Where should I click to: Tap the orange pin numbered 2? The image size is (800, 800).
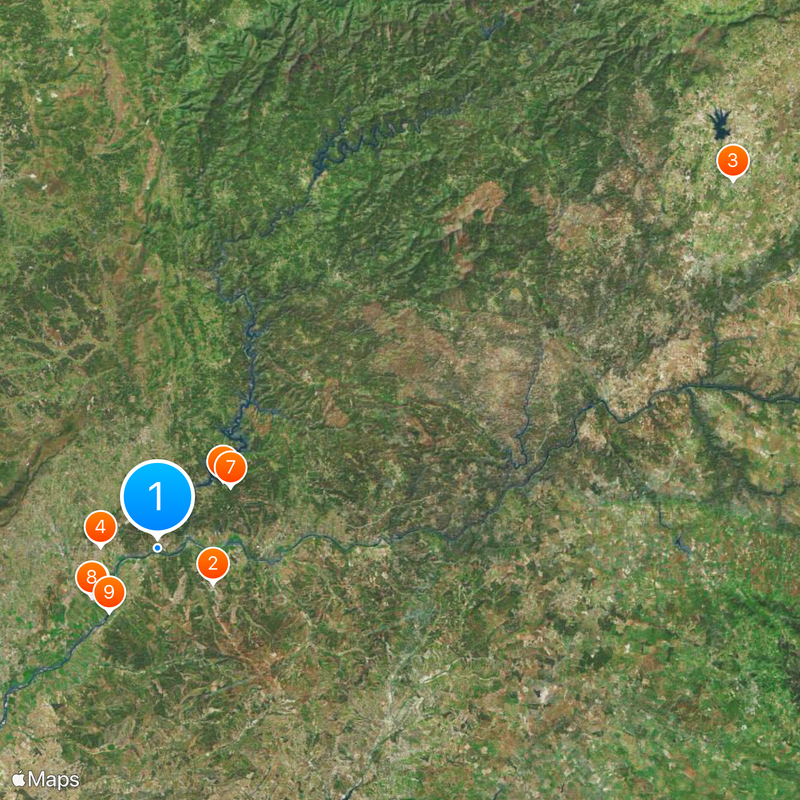click(212, 564)
